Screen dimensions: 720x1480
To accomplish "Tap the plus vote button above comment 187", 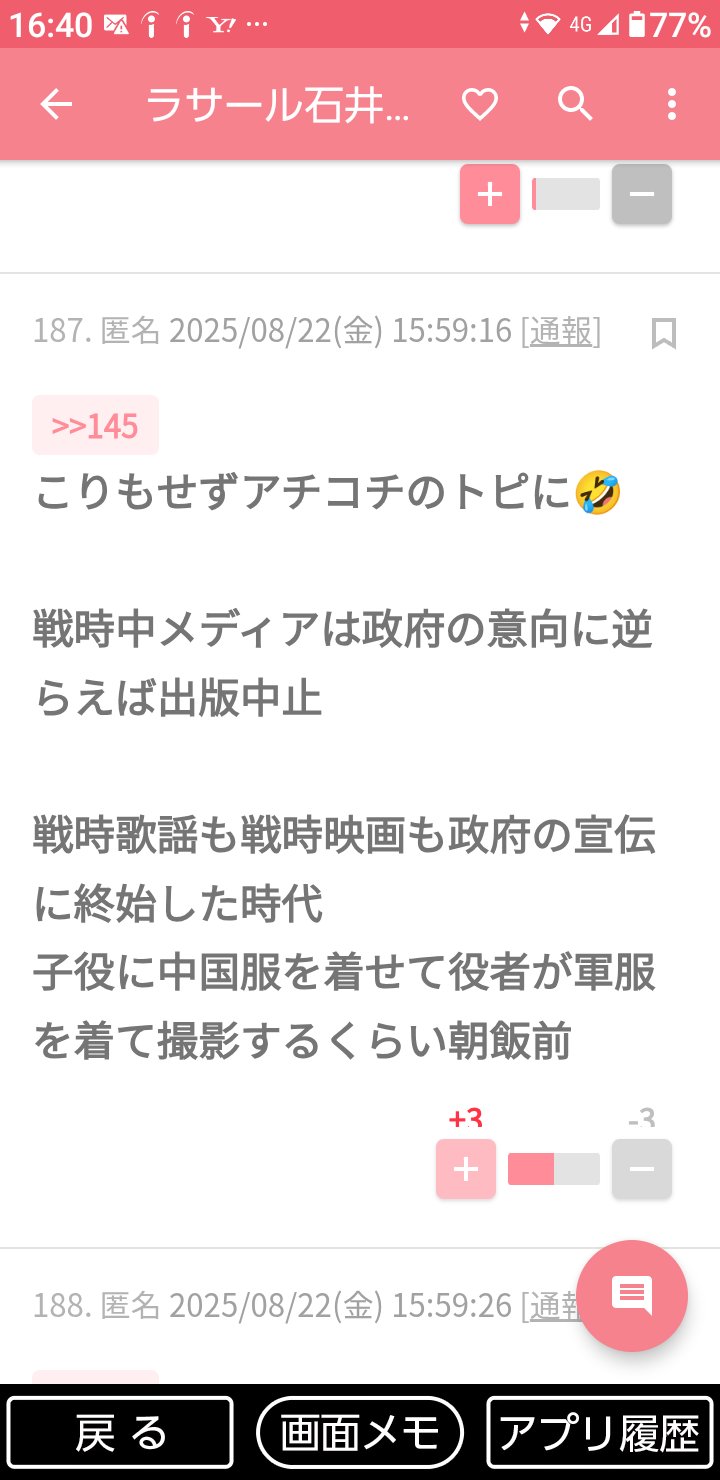I will (489, 194).
